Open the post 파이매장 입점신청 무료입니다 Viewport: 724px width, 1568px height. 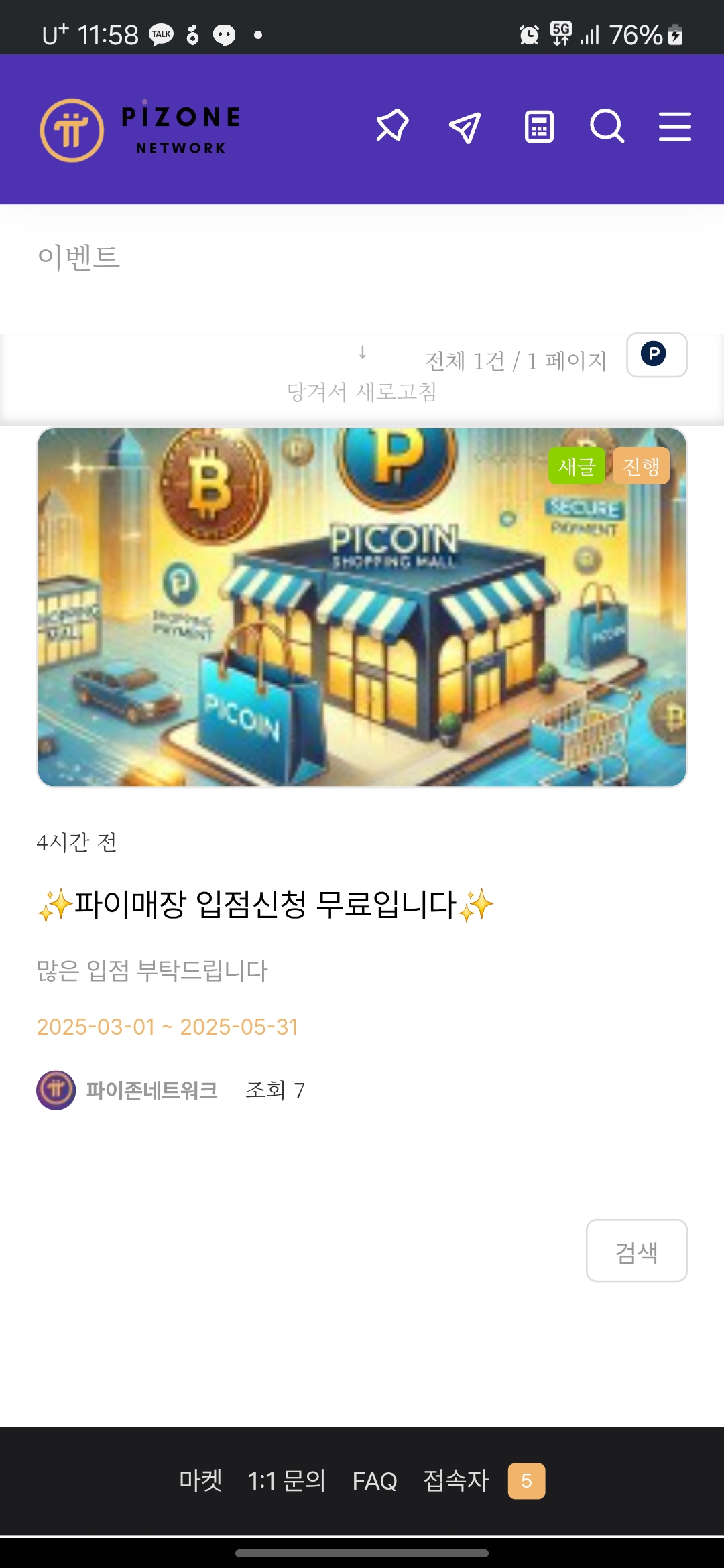[x=265, y=905]
